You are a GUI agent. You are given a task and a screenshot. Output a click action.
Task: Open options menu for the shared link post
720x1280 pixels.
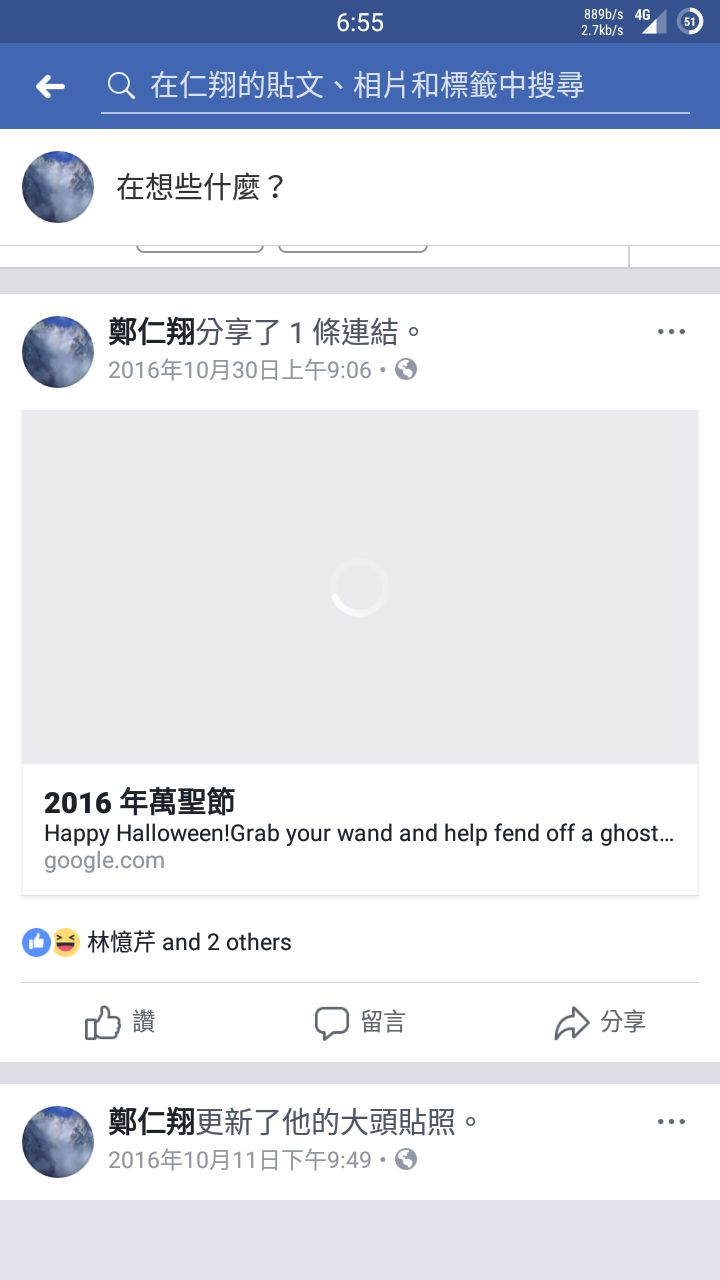point(671,332)
